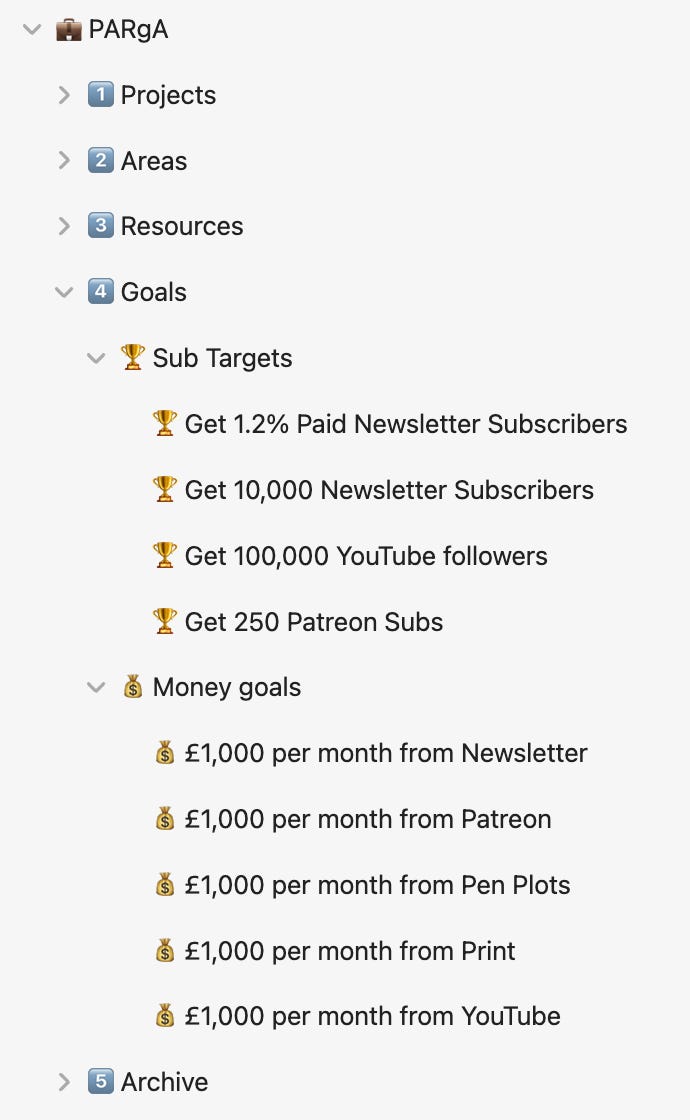Viewport: 690px width, 1120px height.
Task: Expand the Resources folder chevron
Action: [64, 227]
